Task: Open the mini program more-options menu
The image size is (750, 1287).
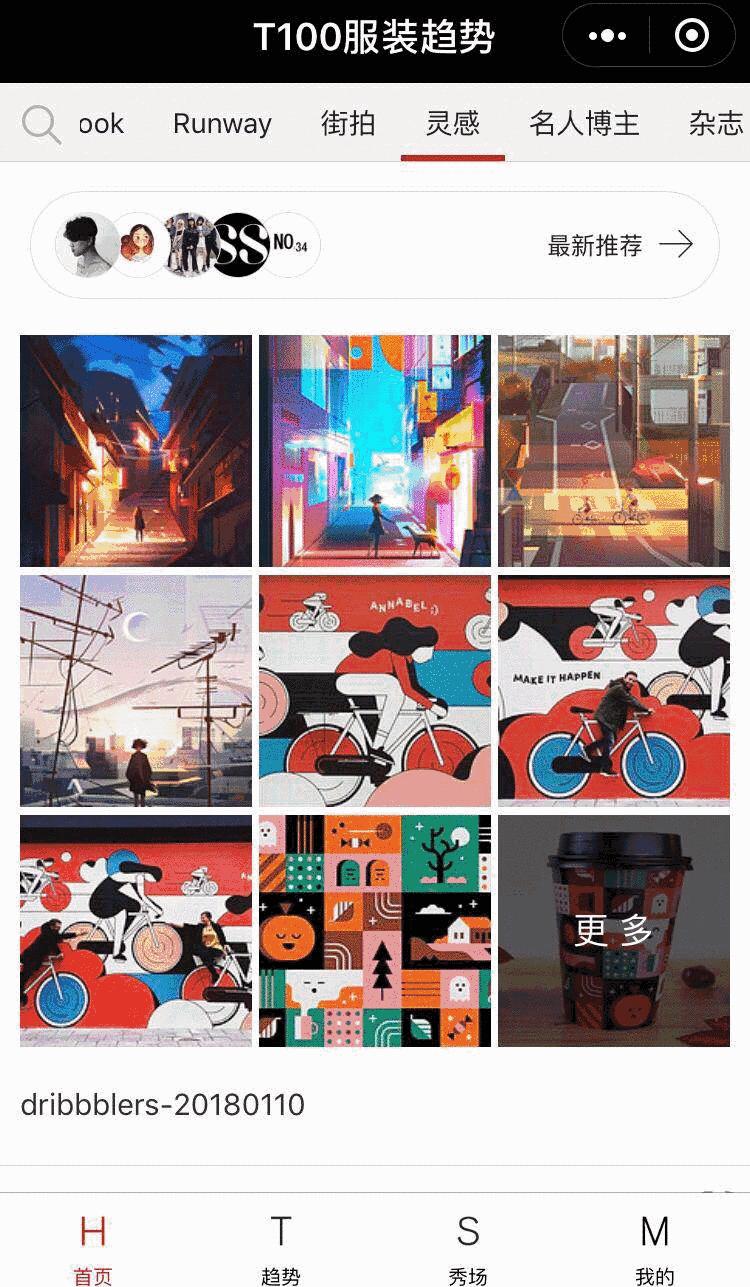Action: tap(607, 37)
